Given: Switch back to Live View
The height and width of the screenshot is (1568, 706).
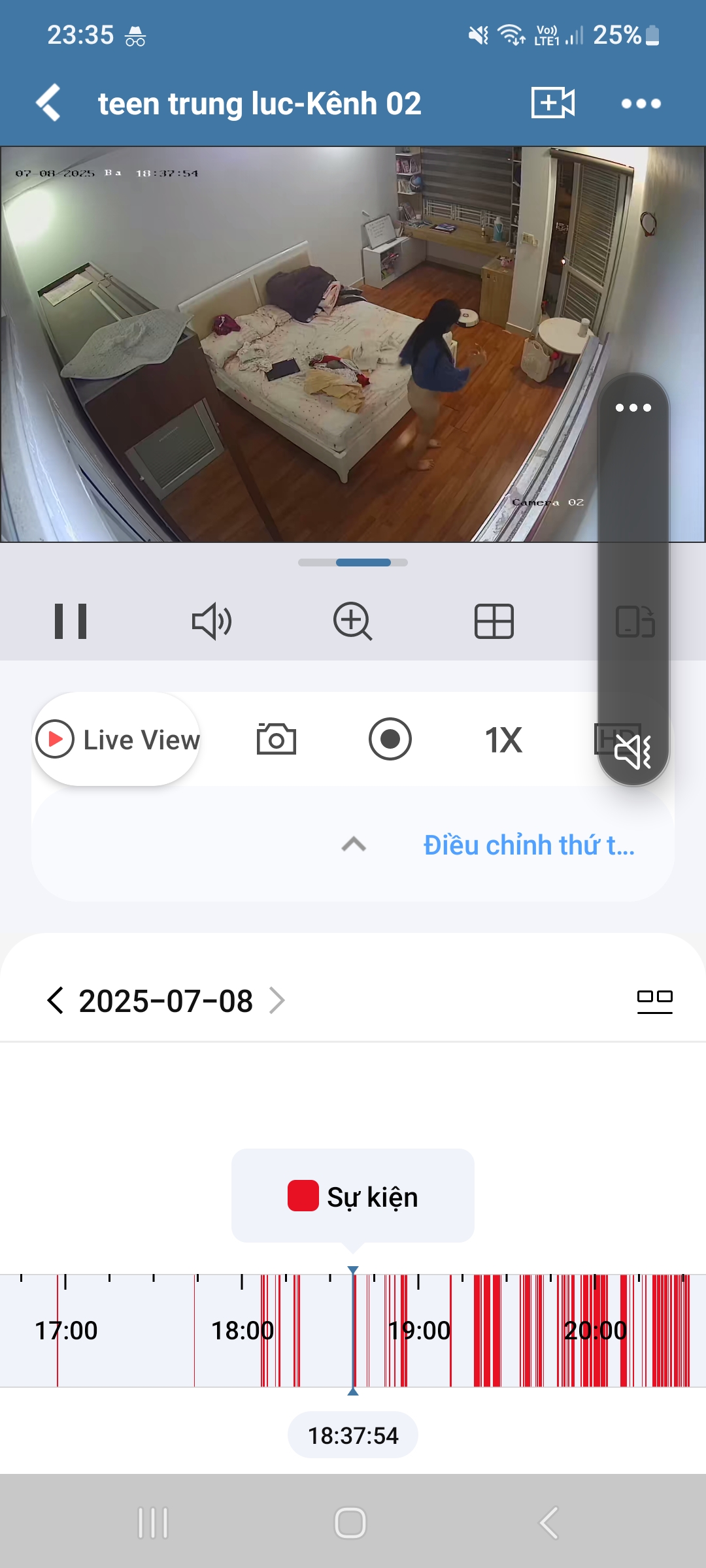Looking at the screenshot, I should point(116,739).
